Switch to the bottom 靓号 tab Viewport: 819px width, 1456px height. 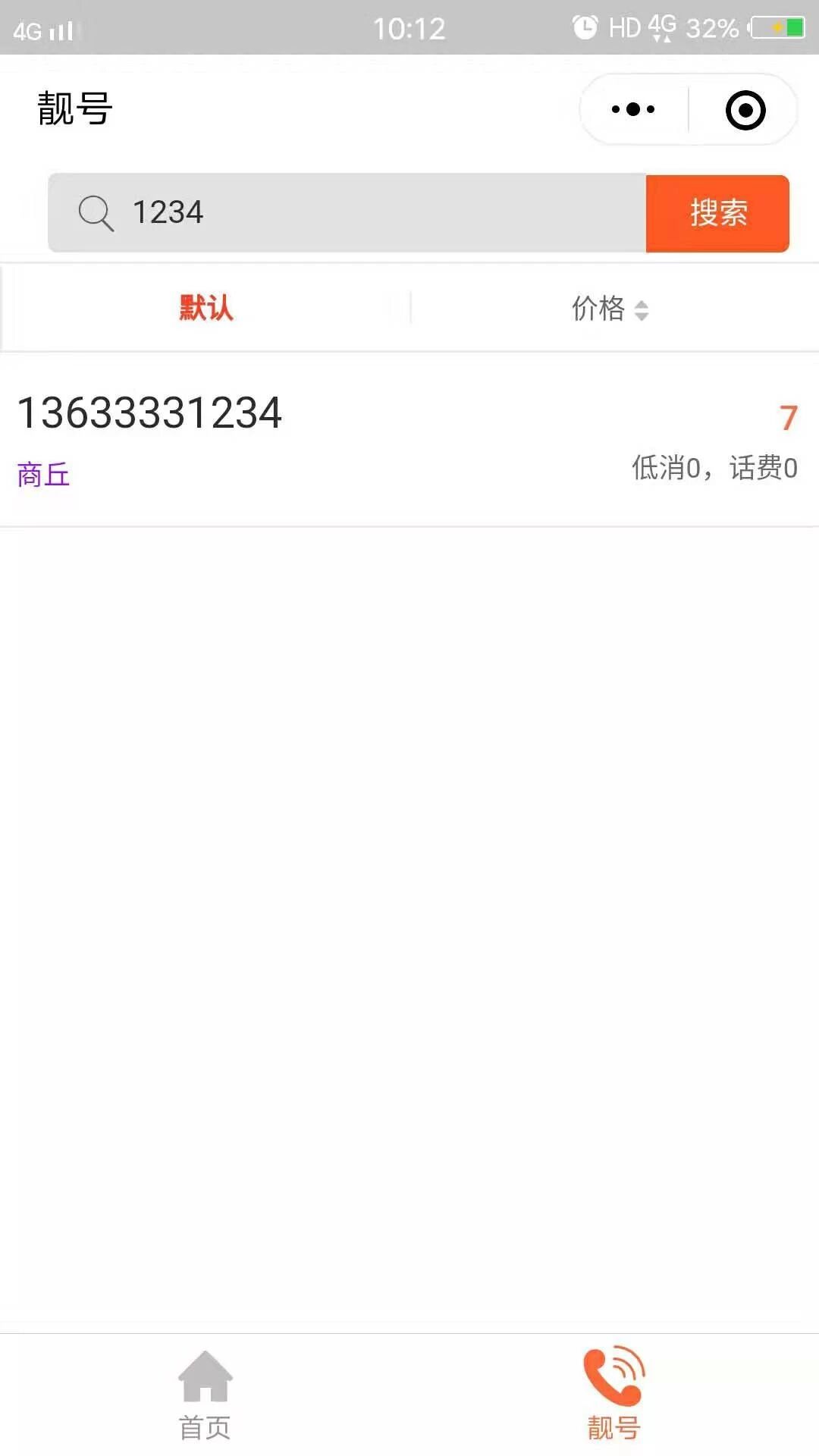click(613, 1395)
